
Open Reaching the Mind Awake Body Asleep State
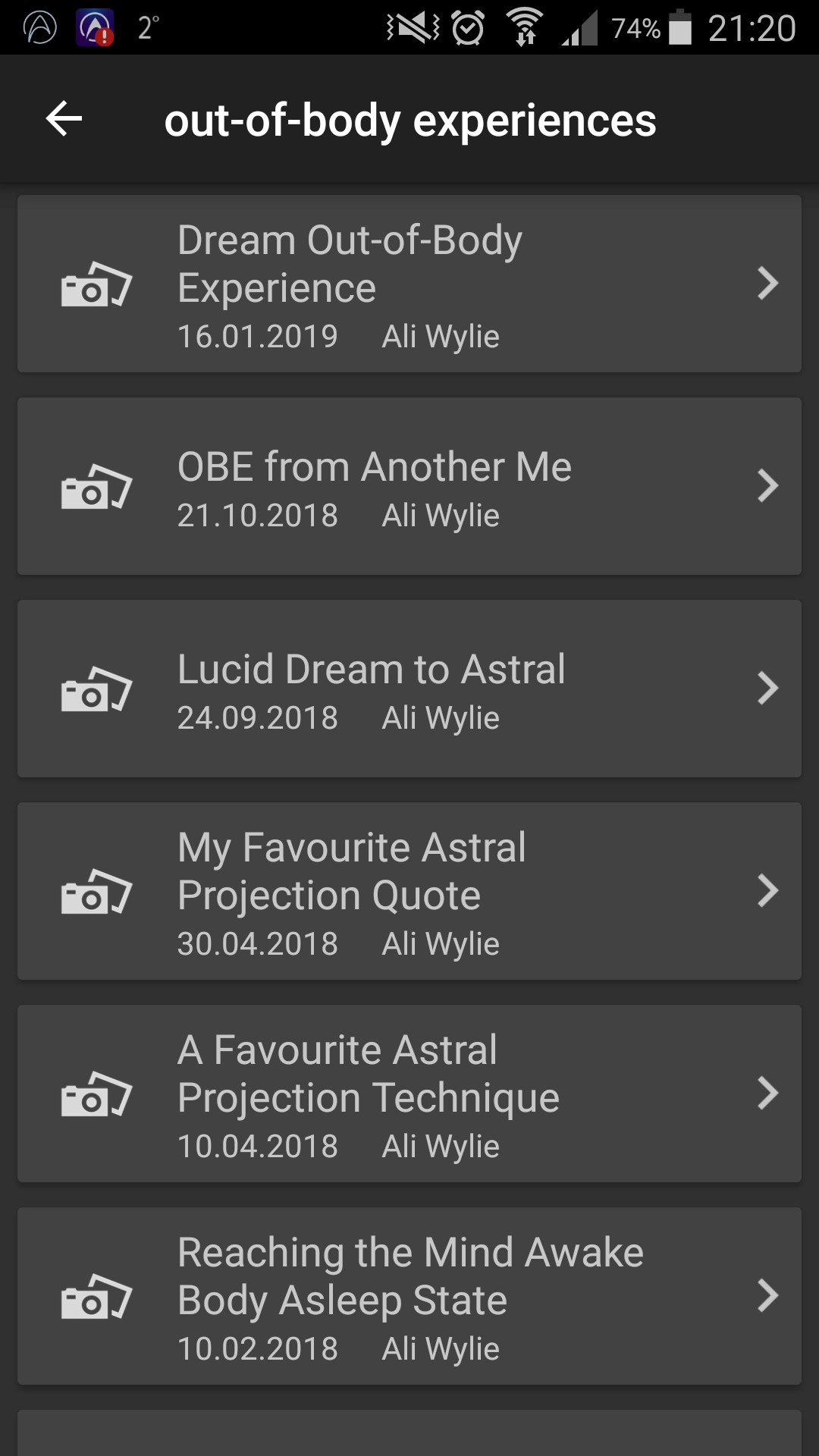pos(409,1296)
